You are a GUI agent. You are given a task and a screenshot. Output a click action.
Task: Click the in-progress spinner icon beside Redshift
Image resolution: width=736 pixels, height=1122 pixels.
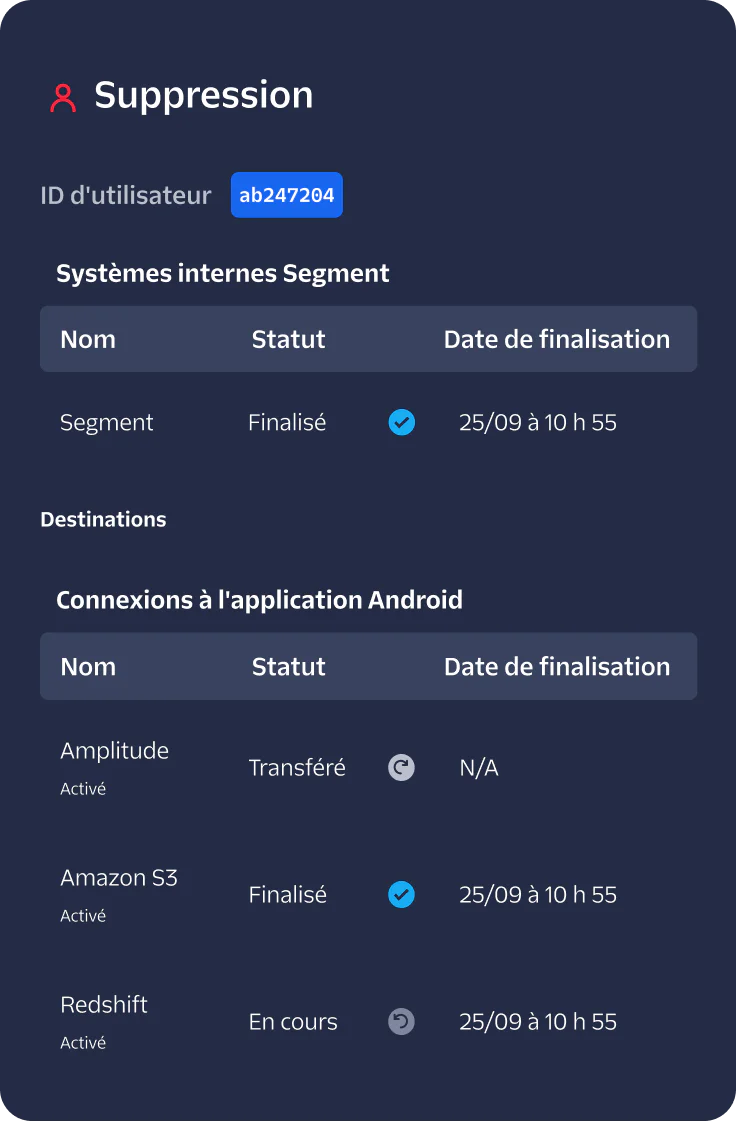[x=401, y=1021]
